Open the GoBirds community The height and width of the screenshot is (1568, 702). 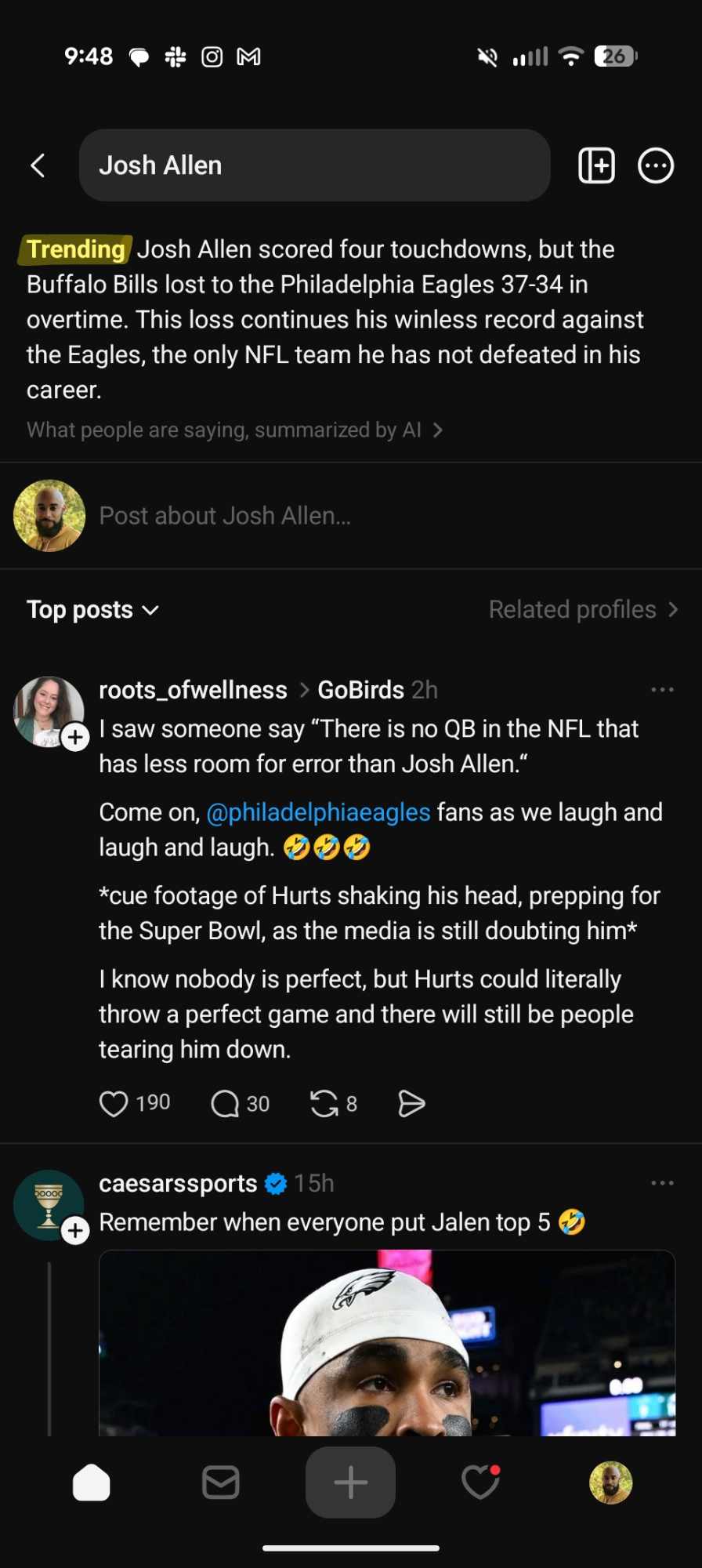point(360,690)
